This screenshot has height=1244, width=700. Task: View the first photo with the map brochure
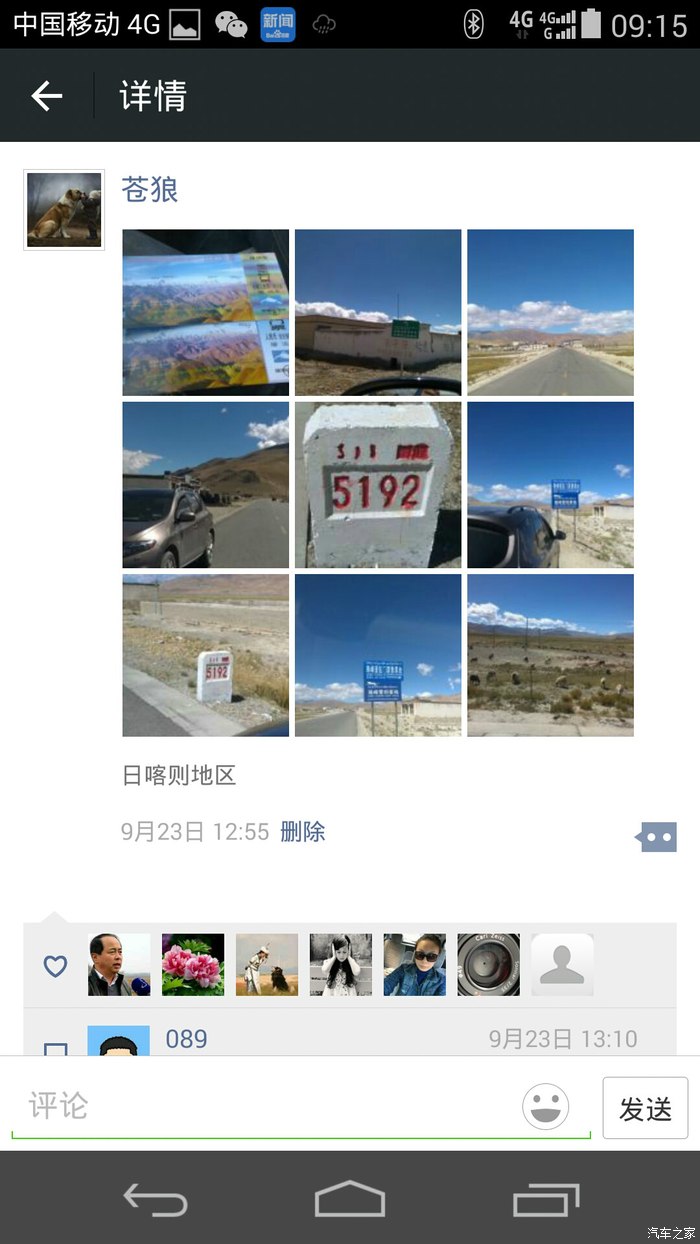pyautogui.click(x=205, y=312)
